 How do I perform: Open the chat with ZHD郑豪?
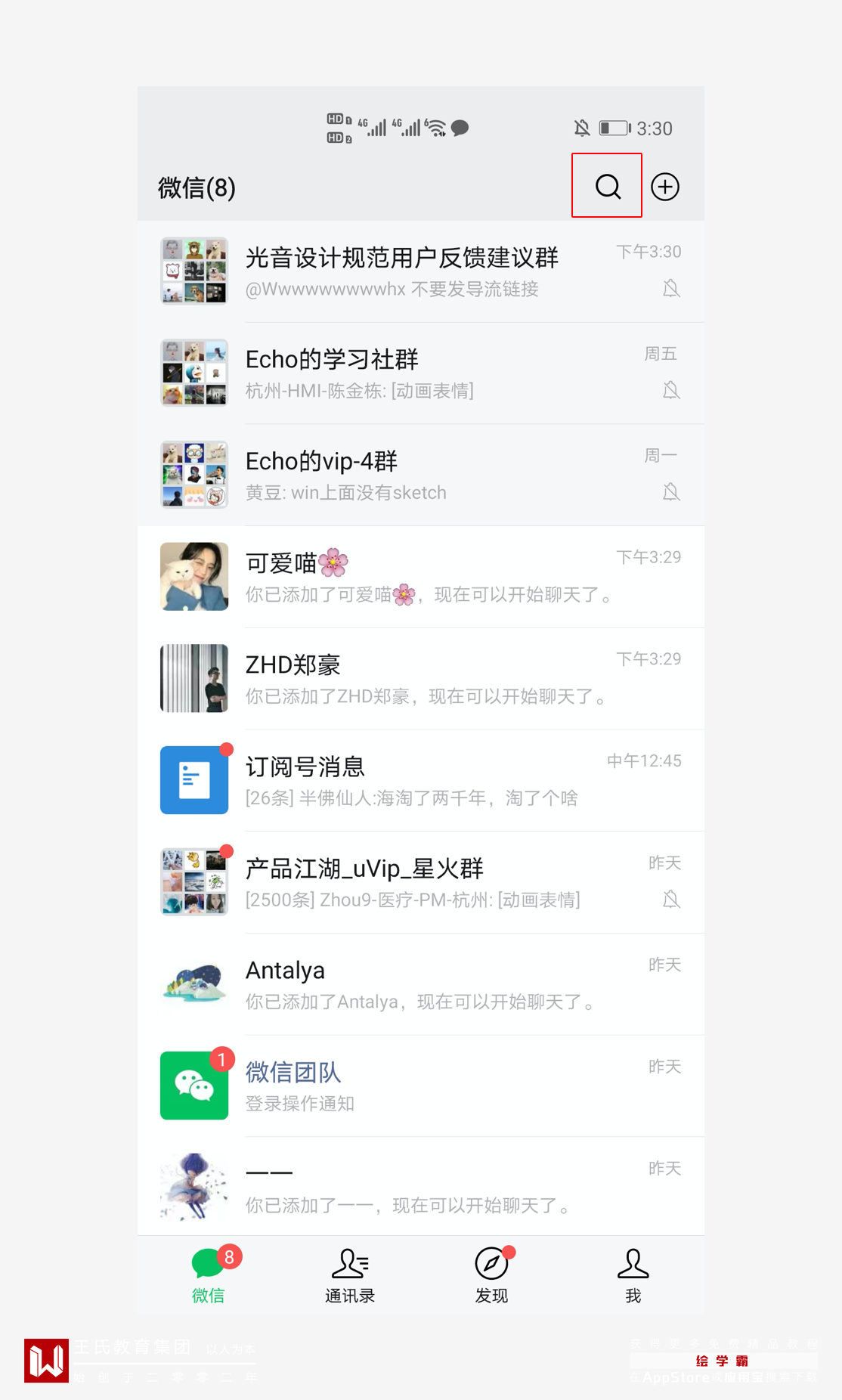click(x=420, y=679)
